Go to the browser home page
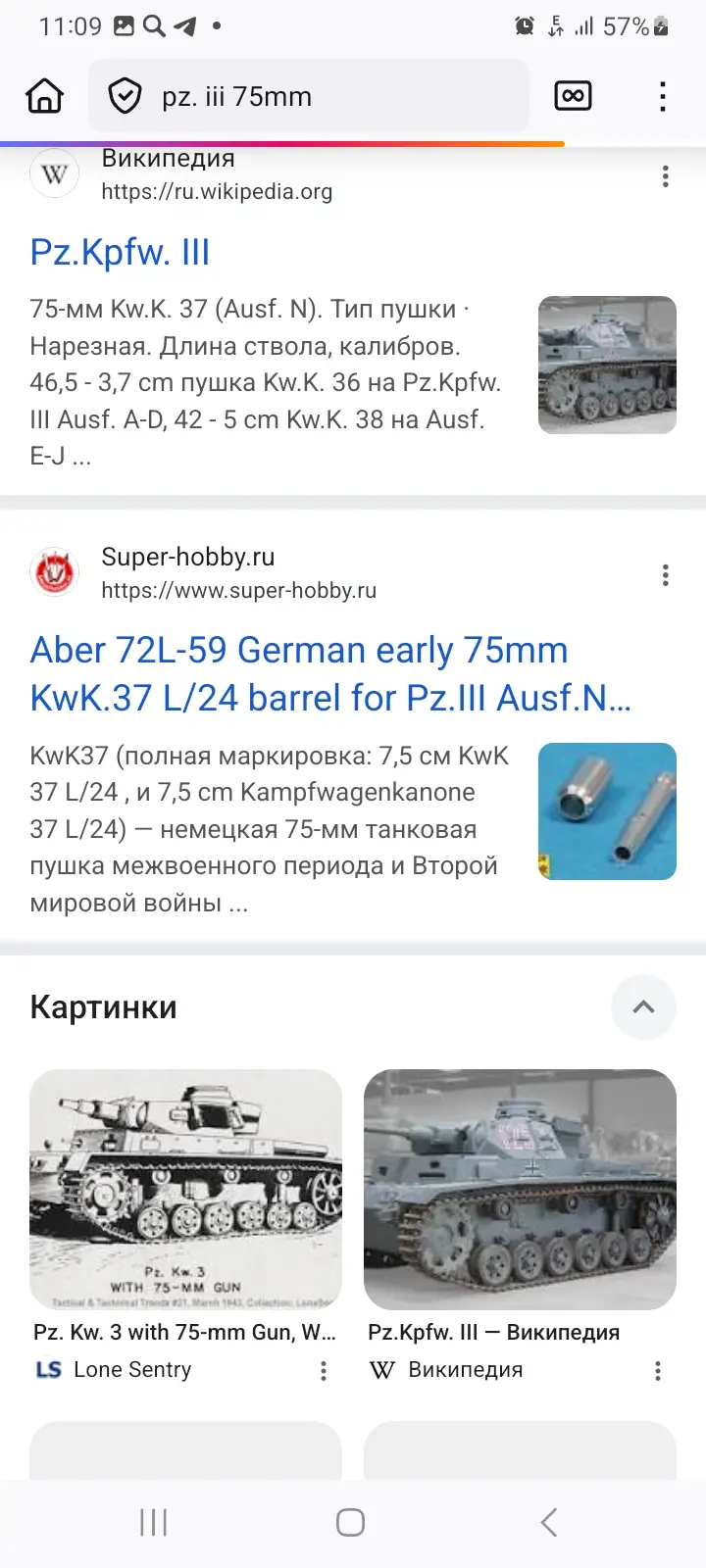The width and height of the screenshot is (706, 1568). (x=45, y=96)
